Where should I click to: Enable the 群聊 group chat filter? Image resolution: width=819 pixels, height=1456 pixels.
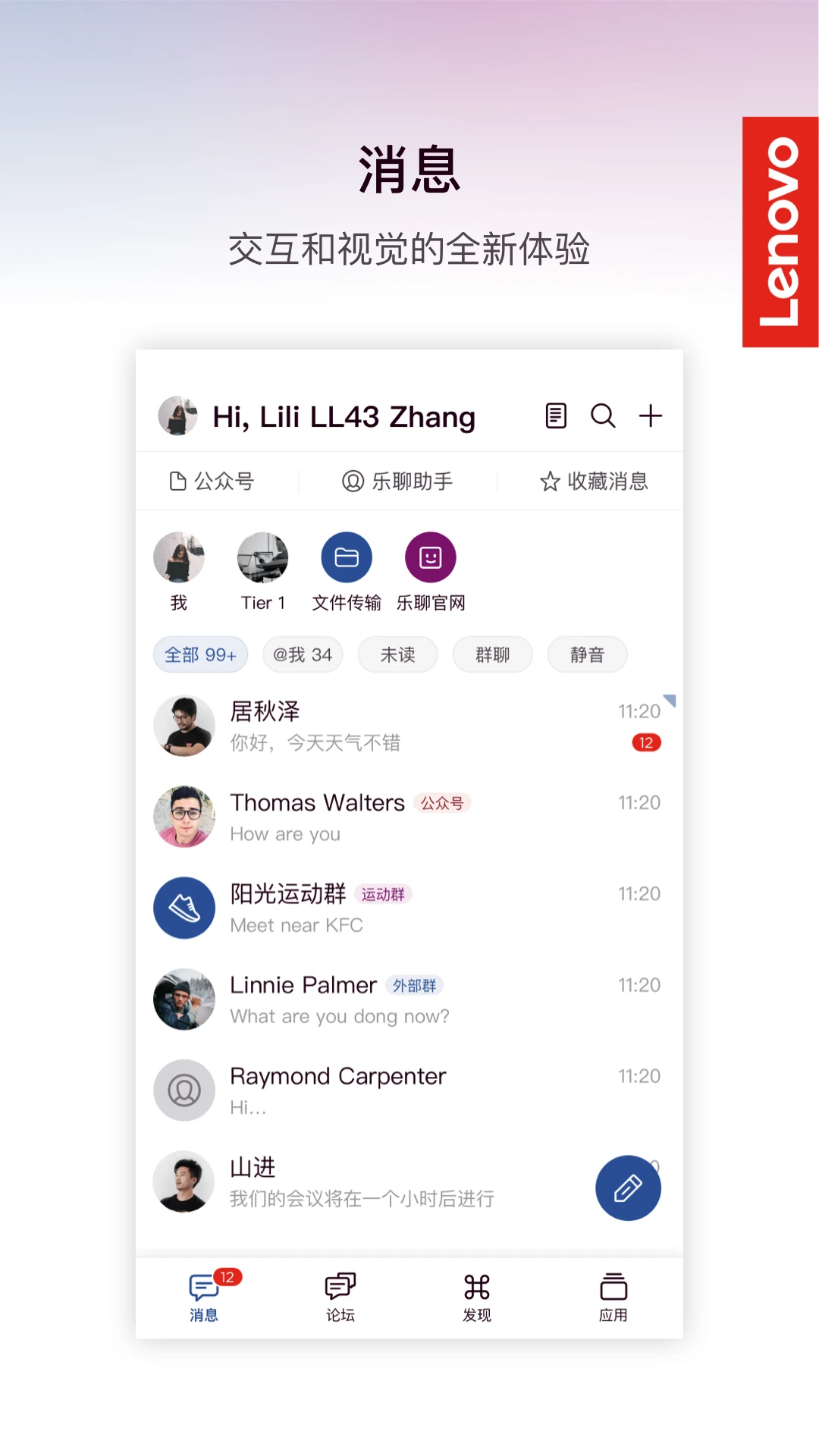point(492,654)
